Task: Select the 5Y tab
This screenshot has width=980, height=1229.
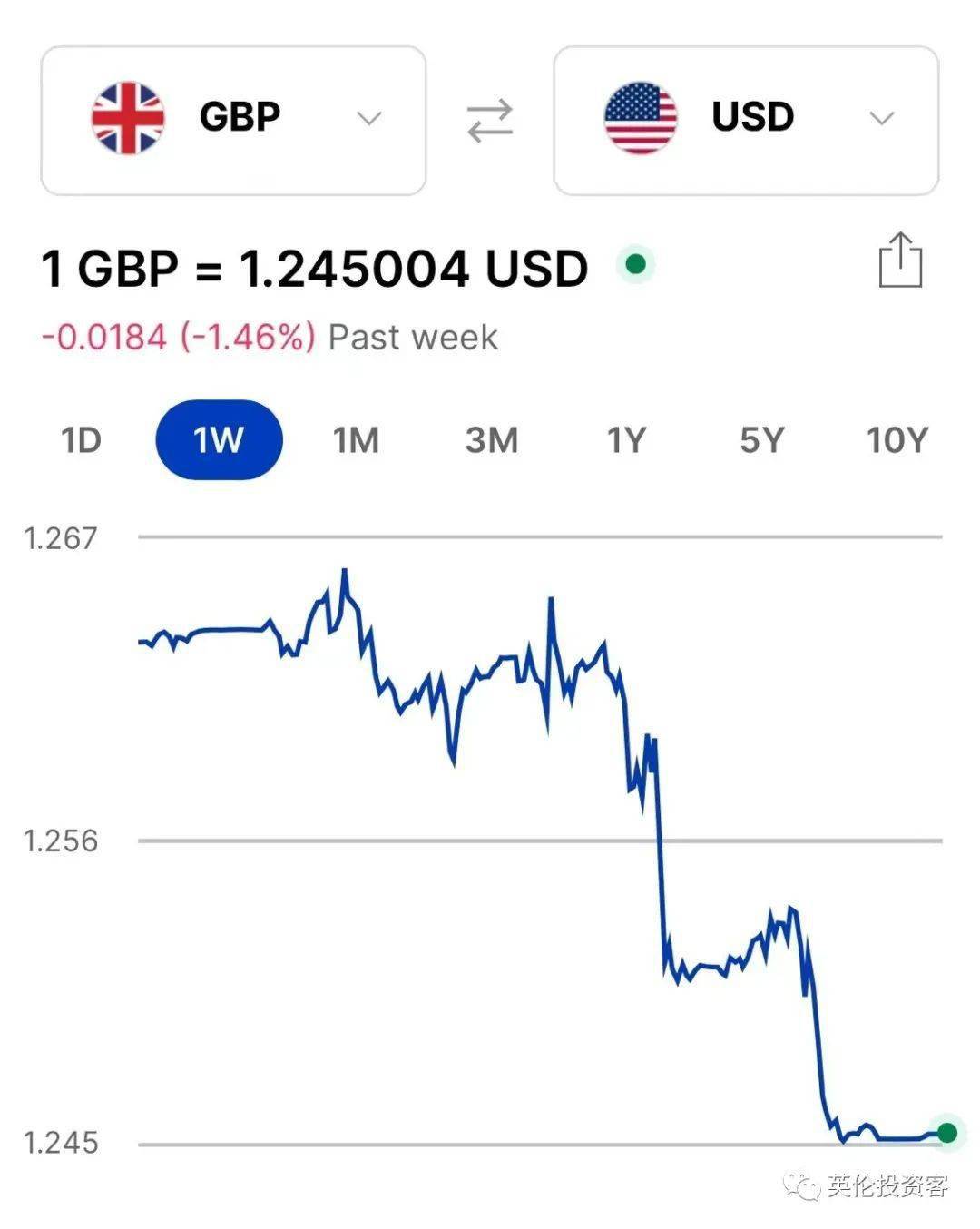Action: pyautogui.click(x=763, y=439)
